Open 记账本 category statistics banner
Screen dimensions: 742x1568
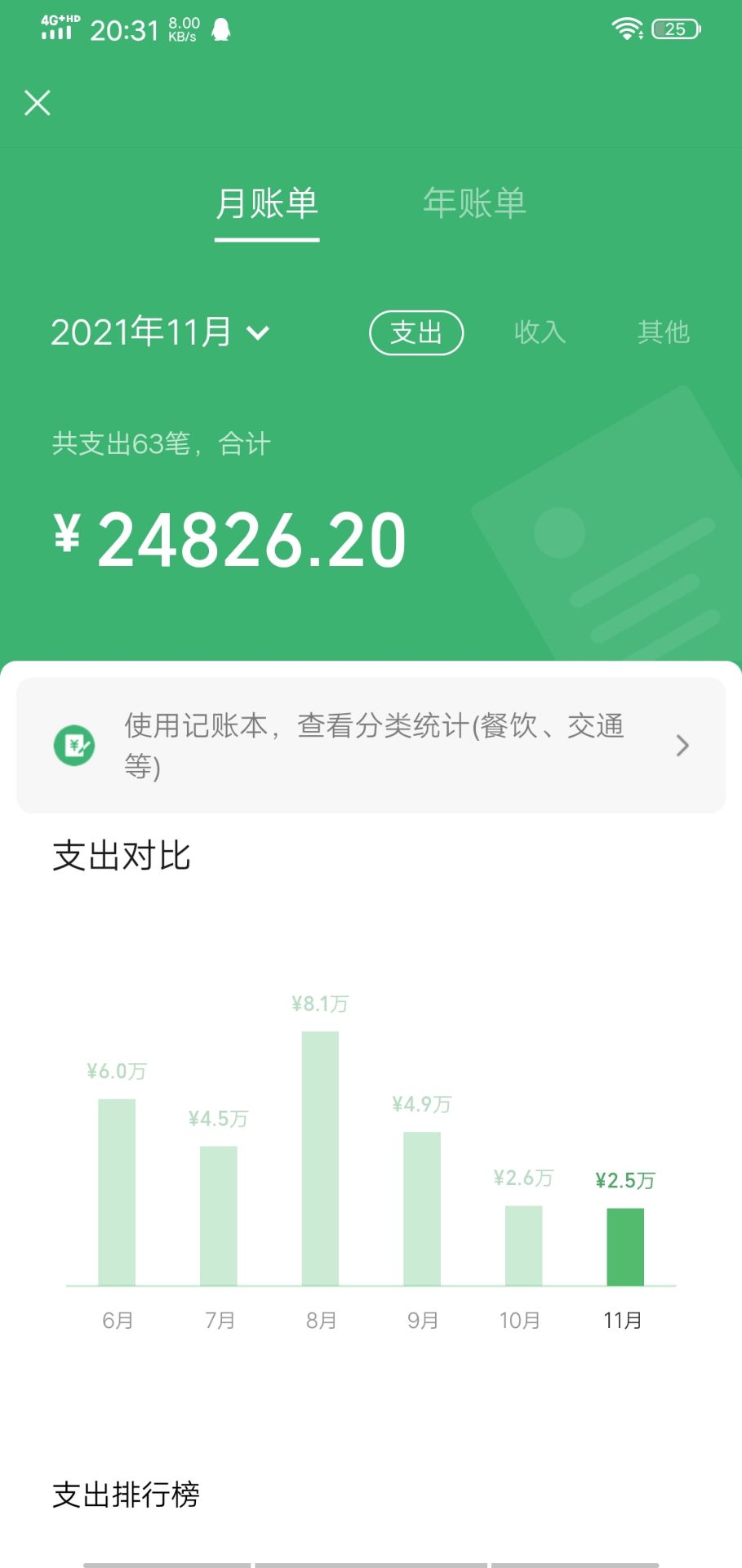click(x=371, y=745)
